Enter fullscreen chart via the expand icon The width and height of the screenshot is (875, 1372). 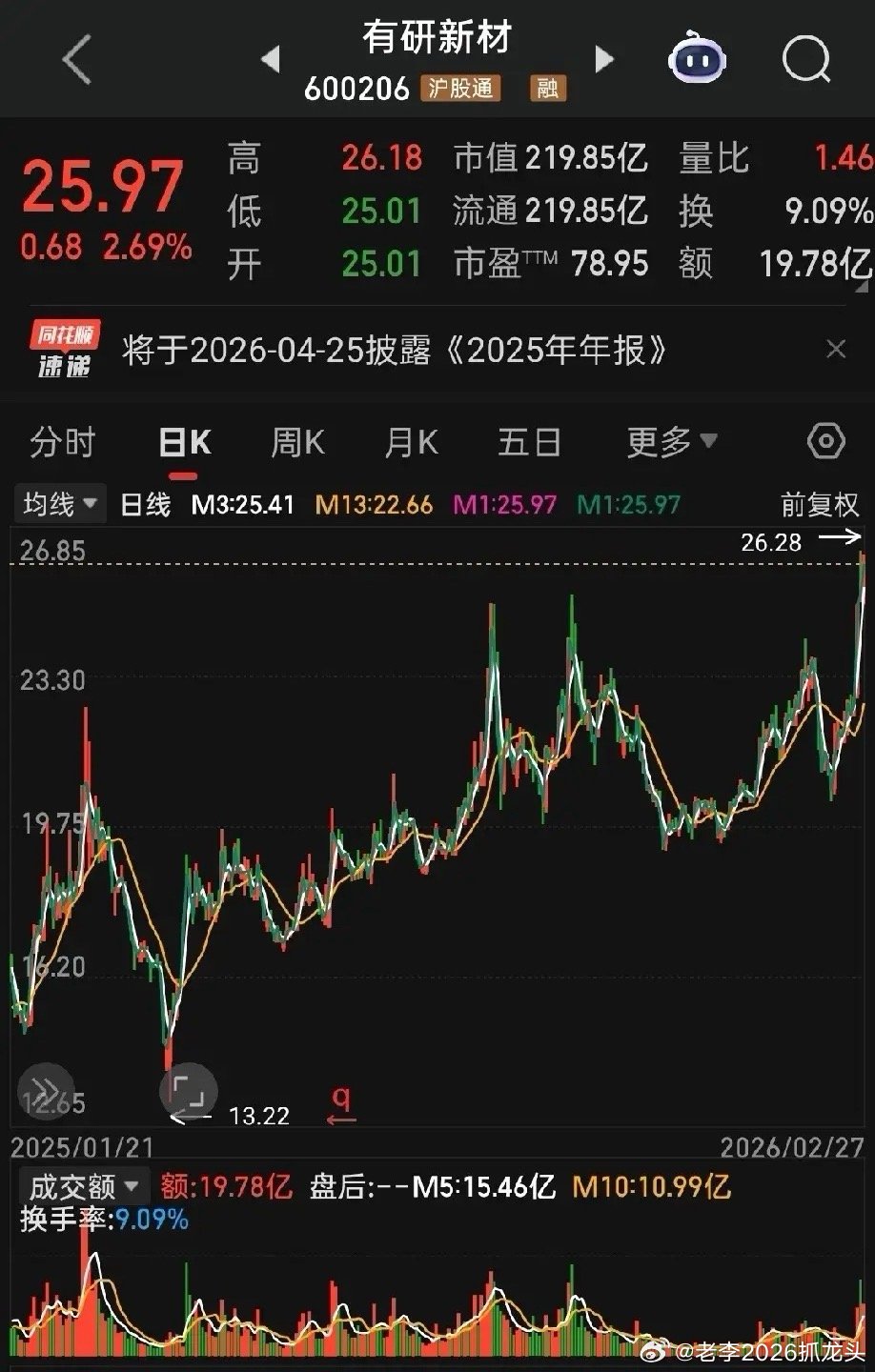187,1090
